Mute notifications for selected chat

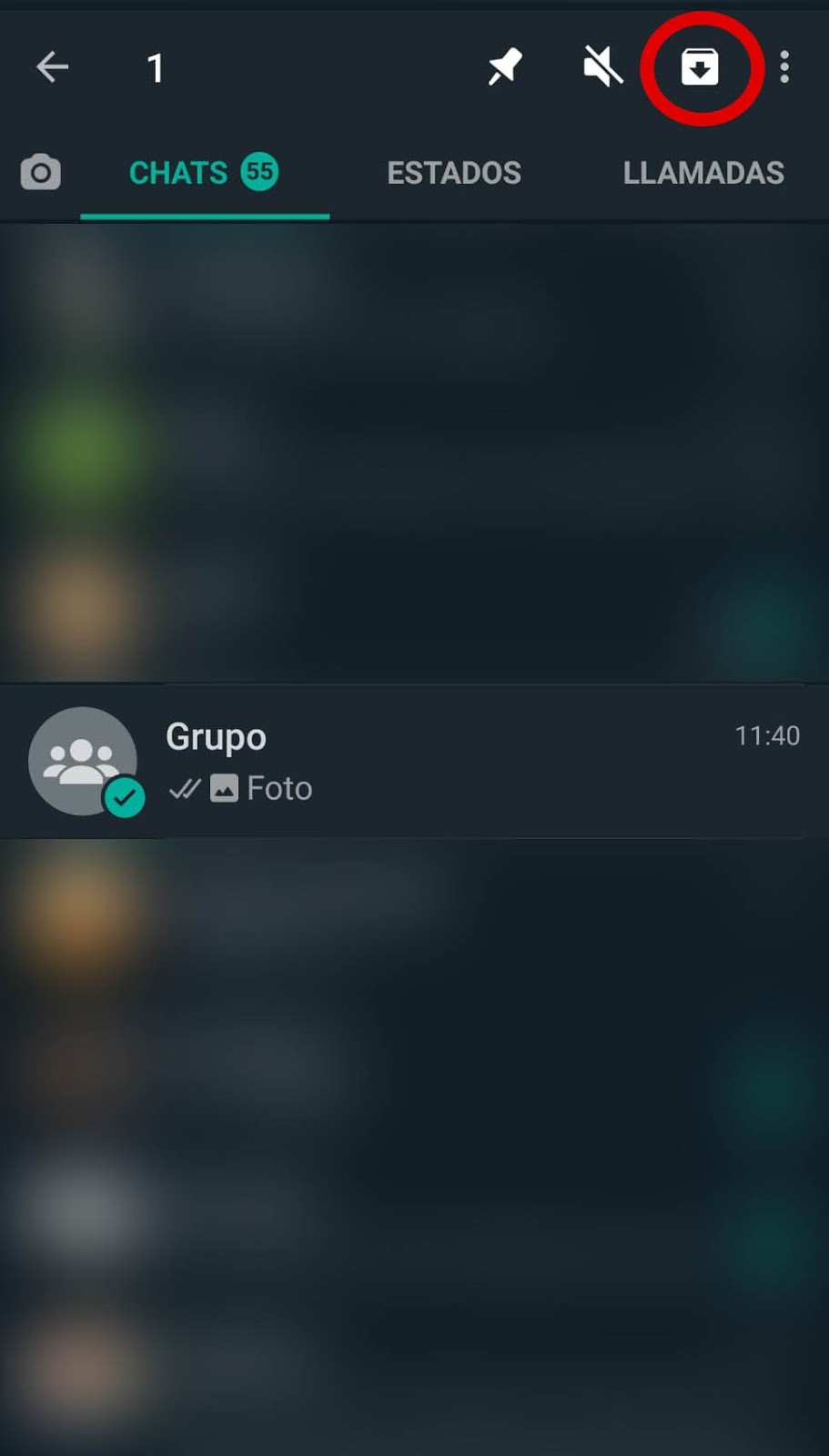click(x=602, y=66)
